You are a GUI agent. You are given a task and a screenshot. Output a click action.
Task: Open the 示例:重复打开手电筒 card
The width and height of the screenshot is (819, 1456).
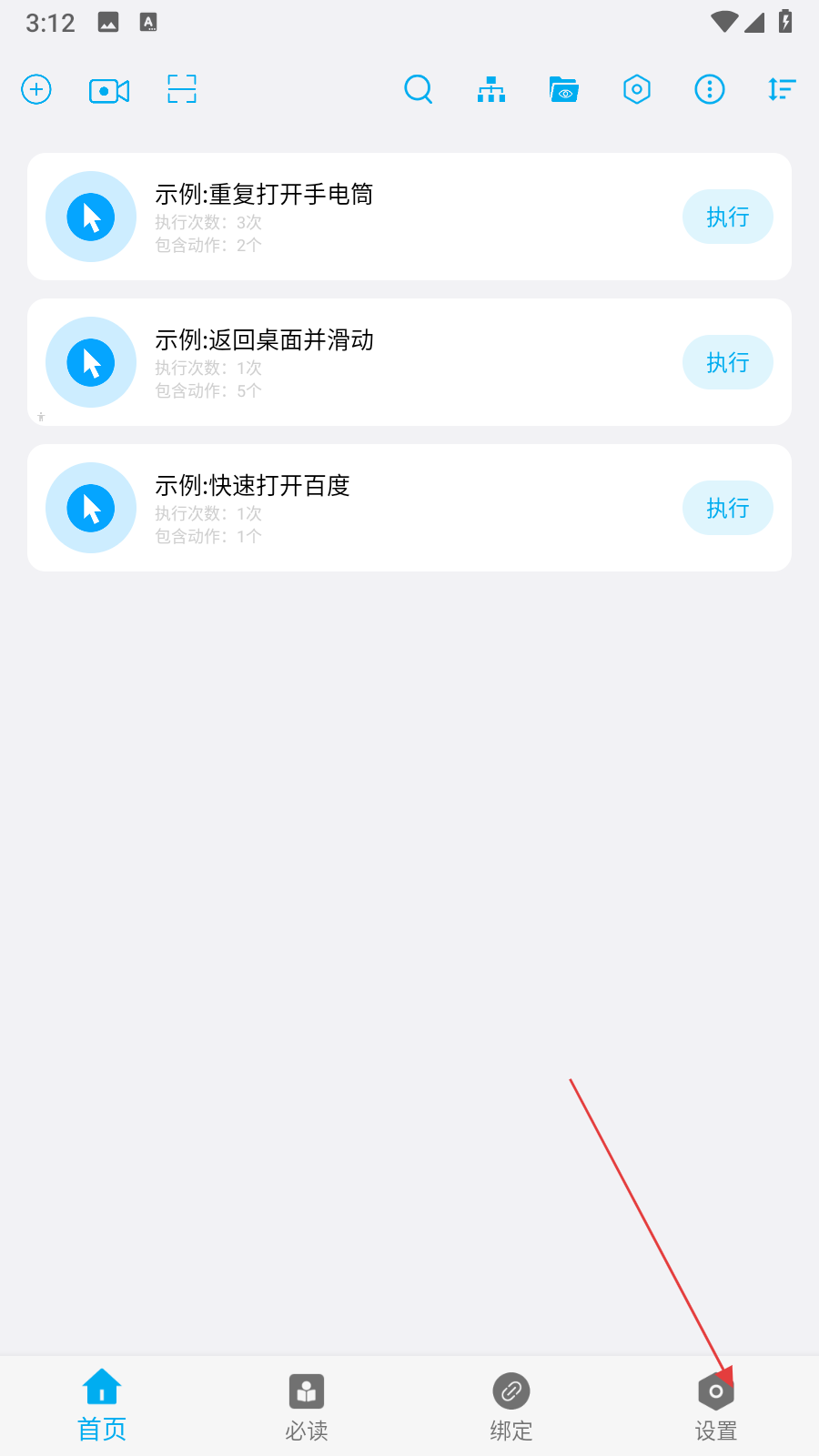(364, 217)
